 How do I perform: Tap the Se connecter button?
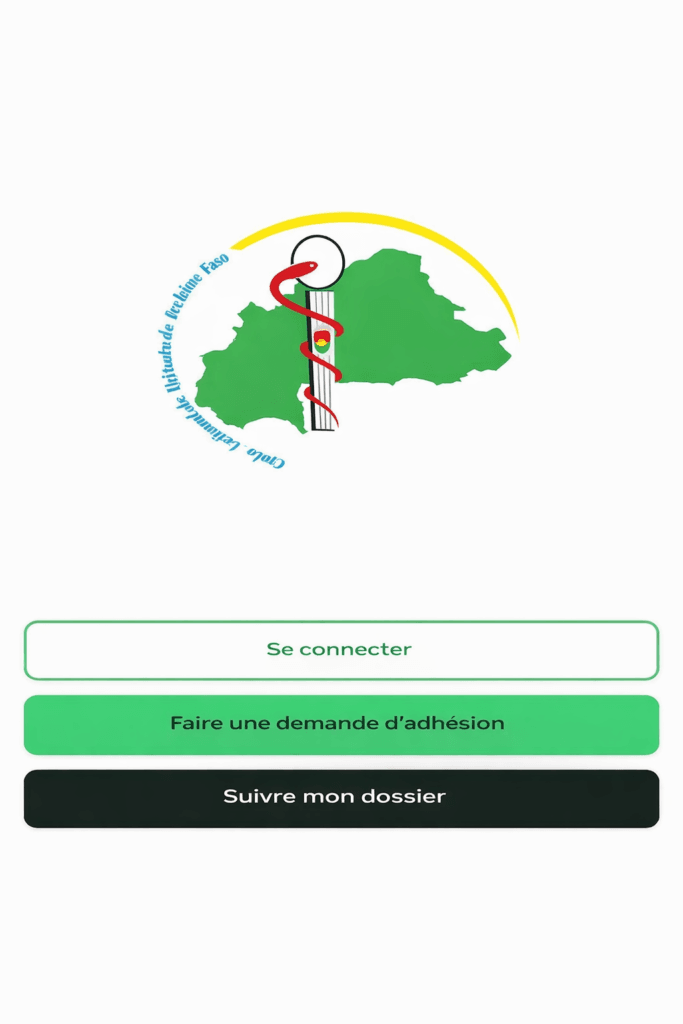coord(341,650)
